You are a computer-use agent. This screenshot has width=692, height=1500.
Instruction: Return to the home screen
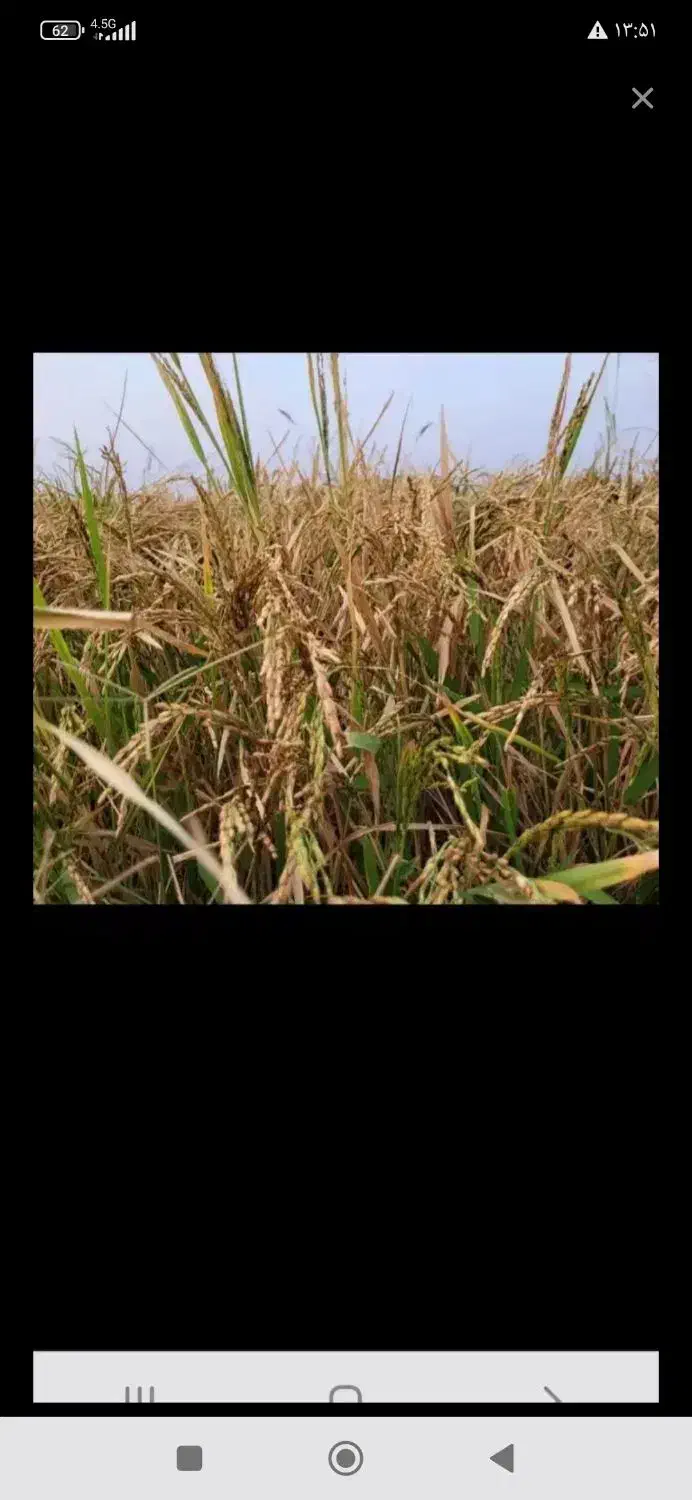coord(346,1458)
